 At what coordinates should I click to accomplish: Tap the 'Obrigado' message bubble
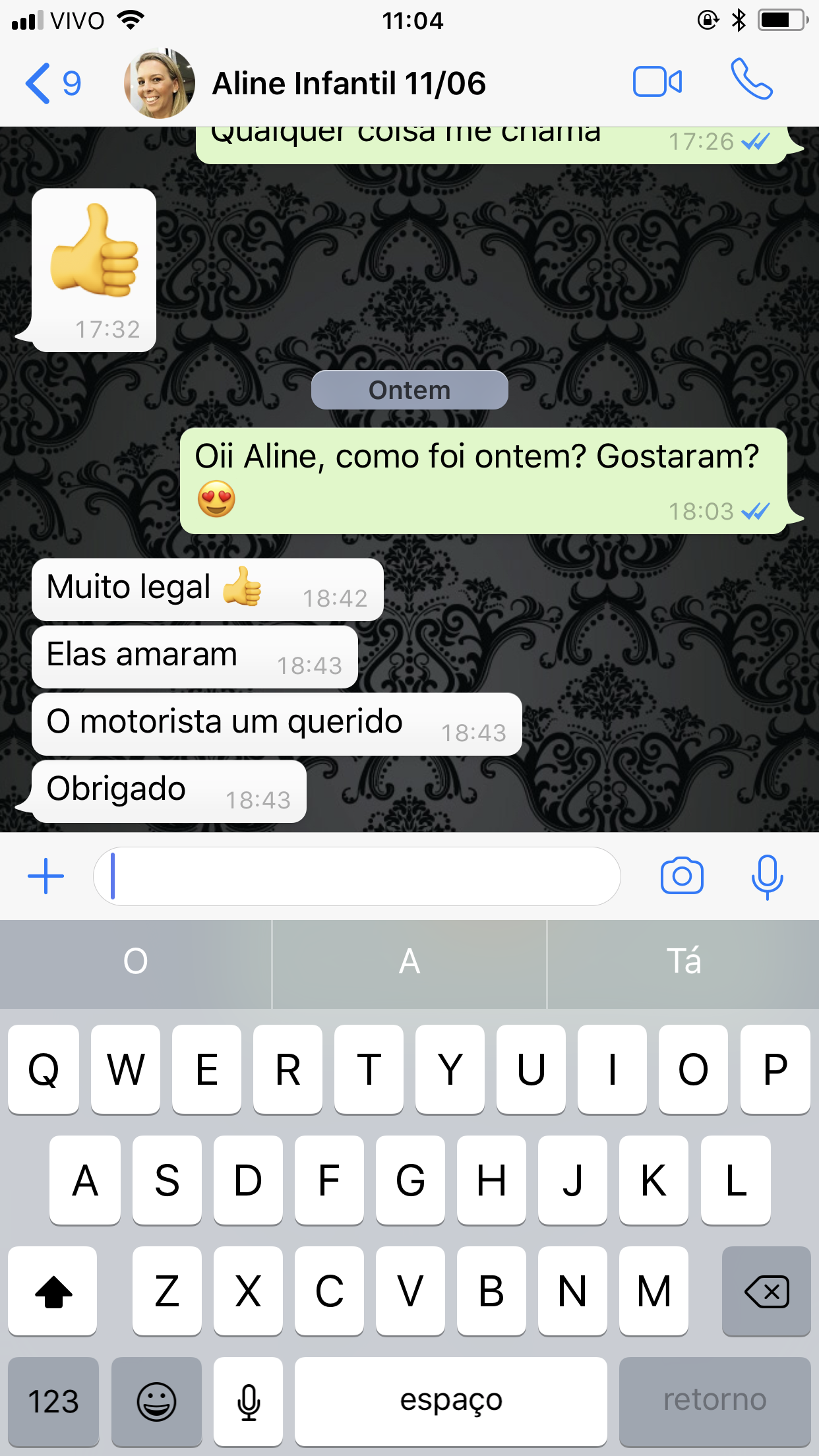pyautogui.click(x=115, y=789)
